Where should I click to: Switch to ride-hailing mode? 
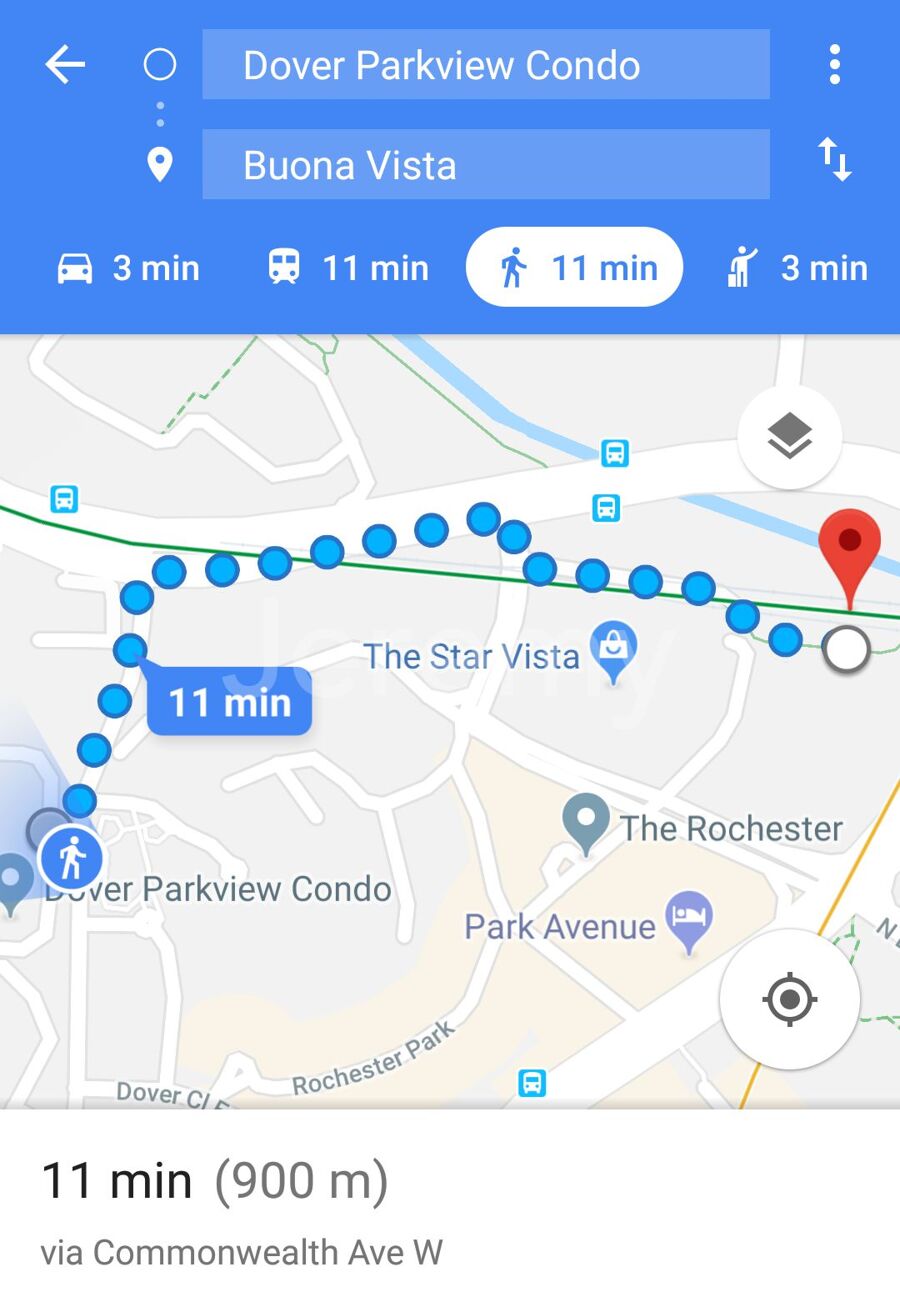point(796,268)
